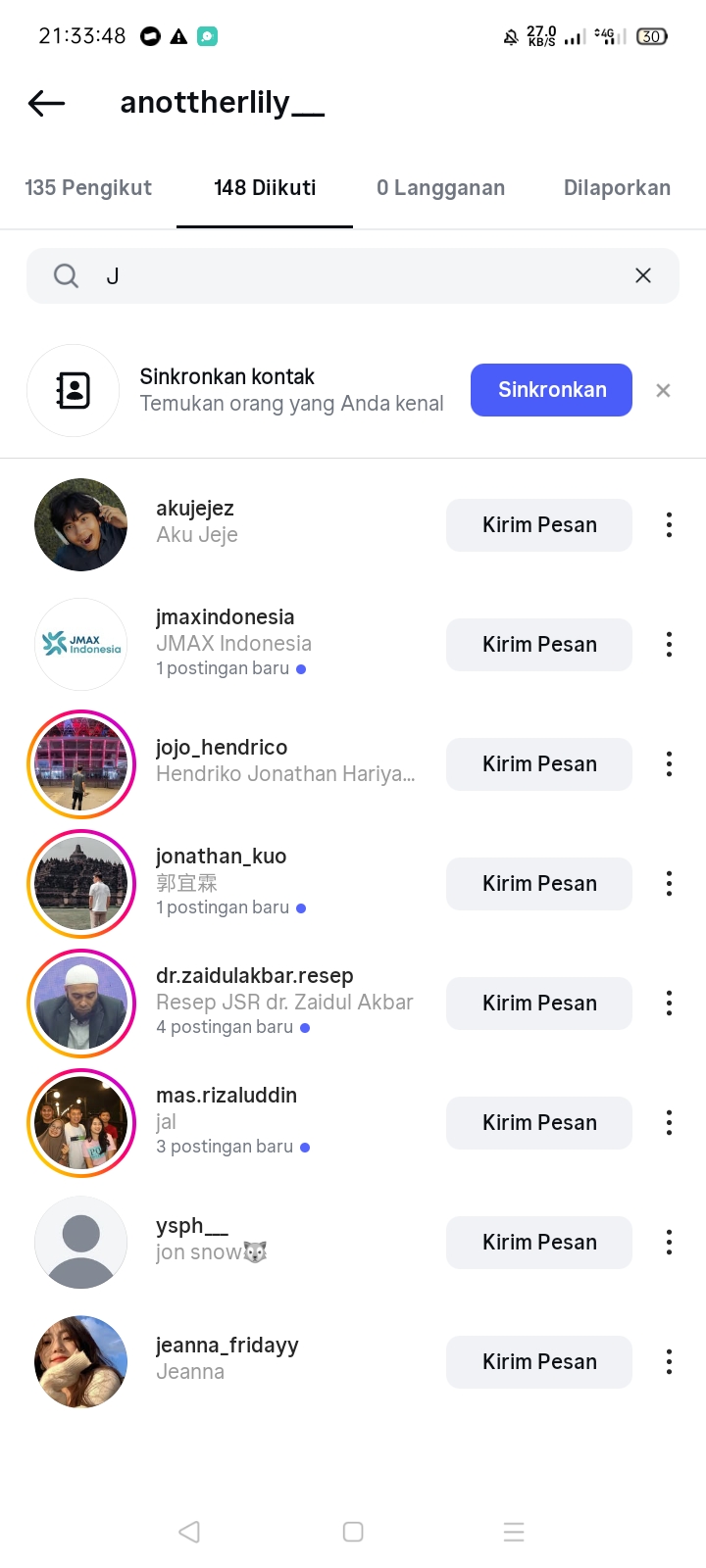Tap Kirim Pesan for dr.zaidulakbar.resep
Screen dimensions: 706x1568
(x=539, y=1004)
